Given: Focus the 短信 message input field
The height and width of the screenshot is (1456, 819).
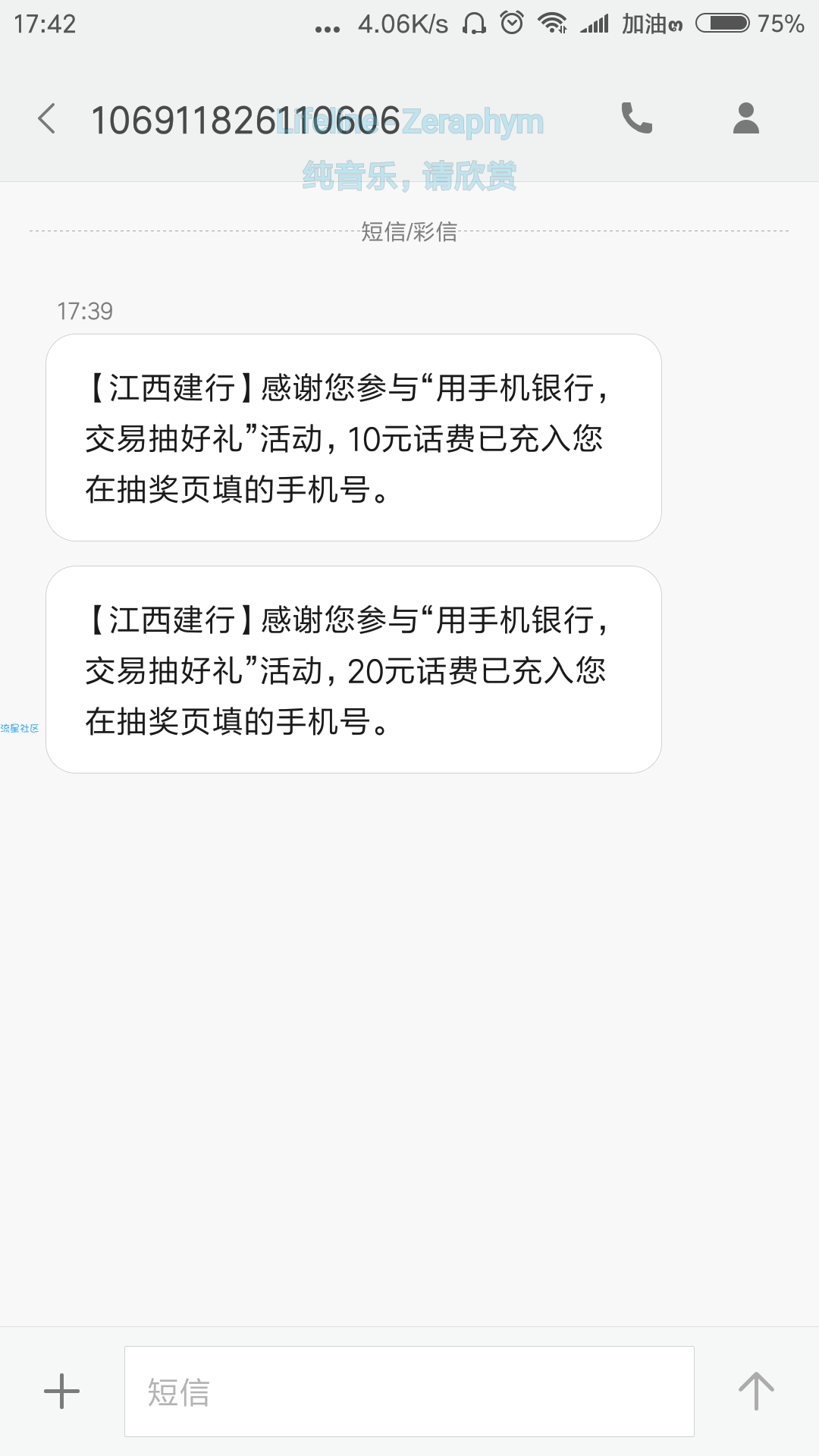Looking at the screenshot, I should point(409,1392).
